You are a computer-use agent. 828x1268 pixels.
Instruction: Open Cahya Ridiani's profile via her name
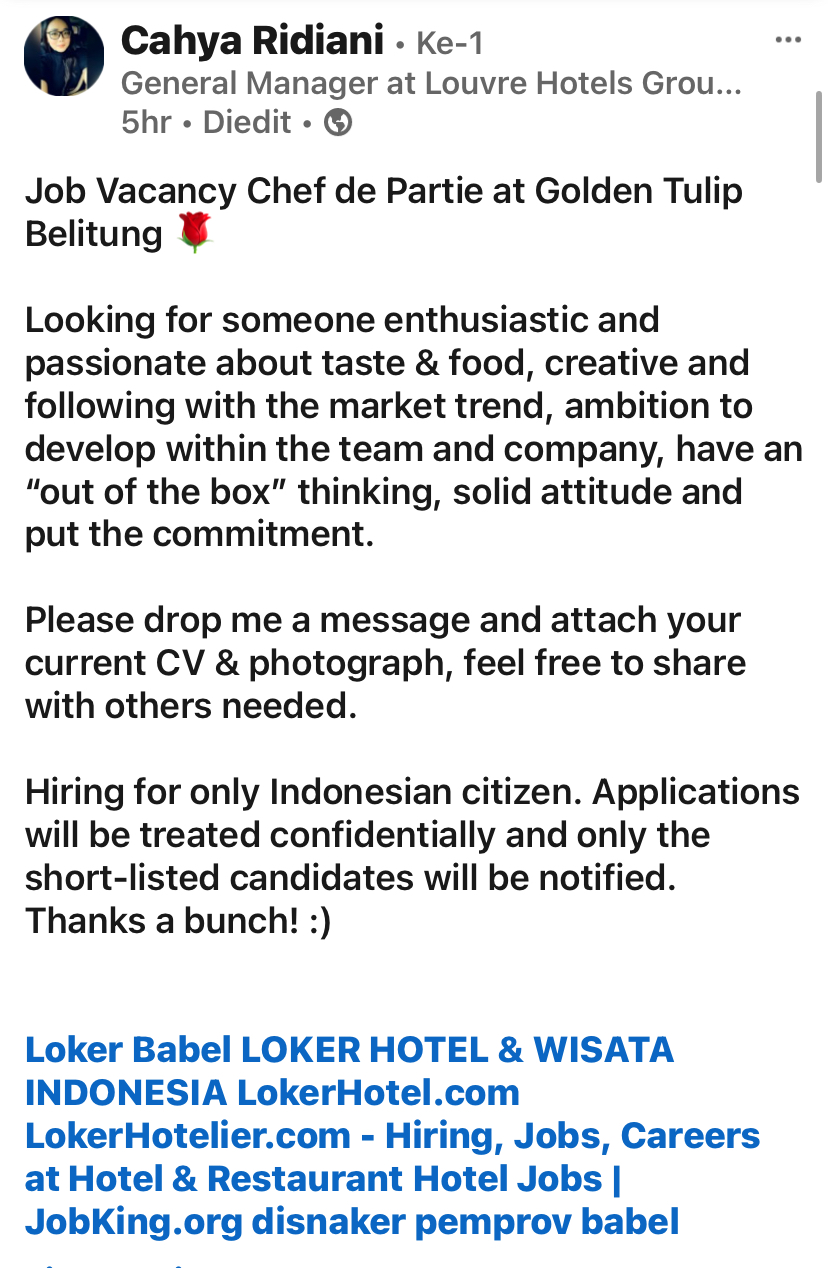click(x=252, y=42)
